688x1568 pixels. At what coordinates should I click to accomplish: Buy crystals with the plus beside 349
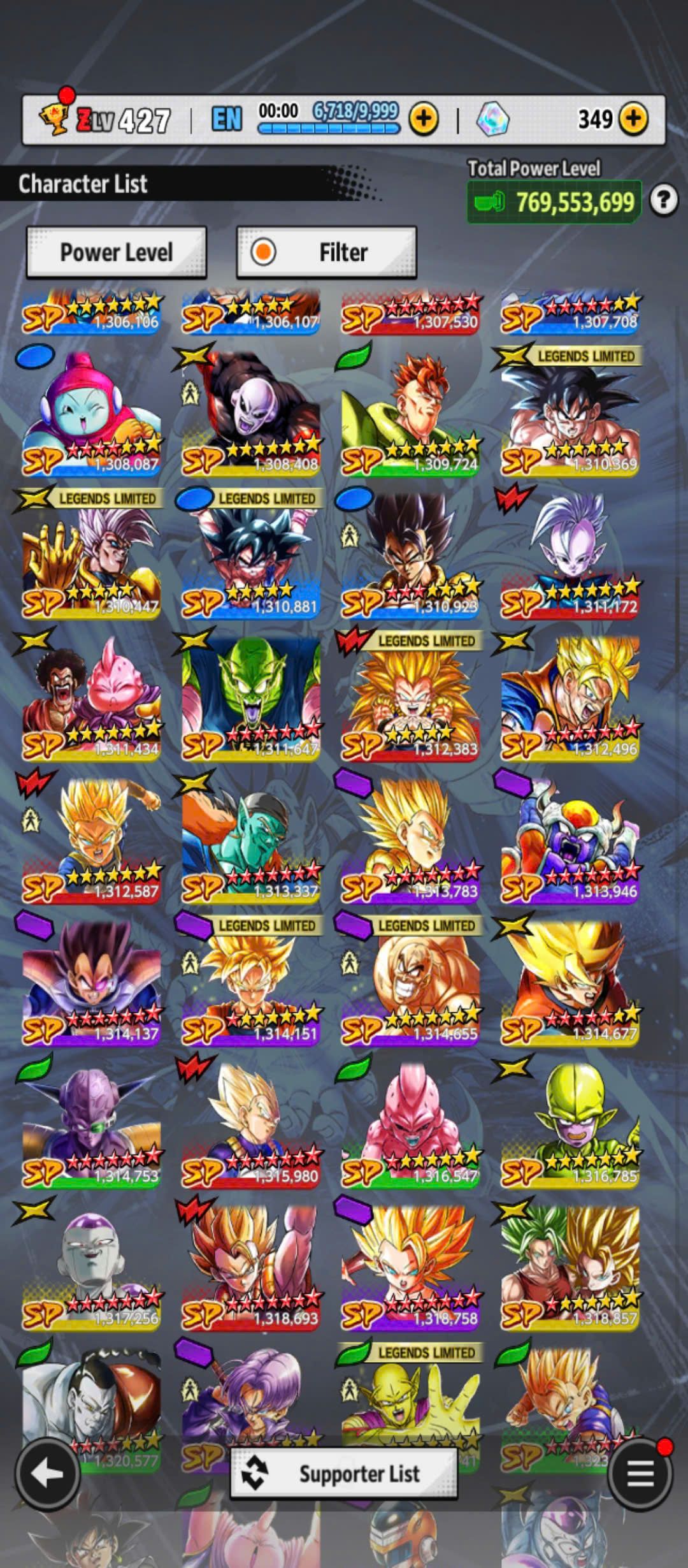tap(633, 119)
